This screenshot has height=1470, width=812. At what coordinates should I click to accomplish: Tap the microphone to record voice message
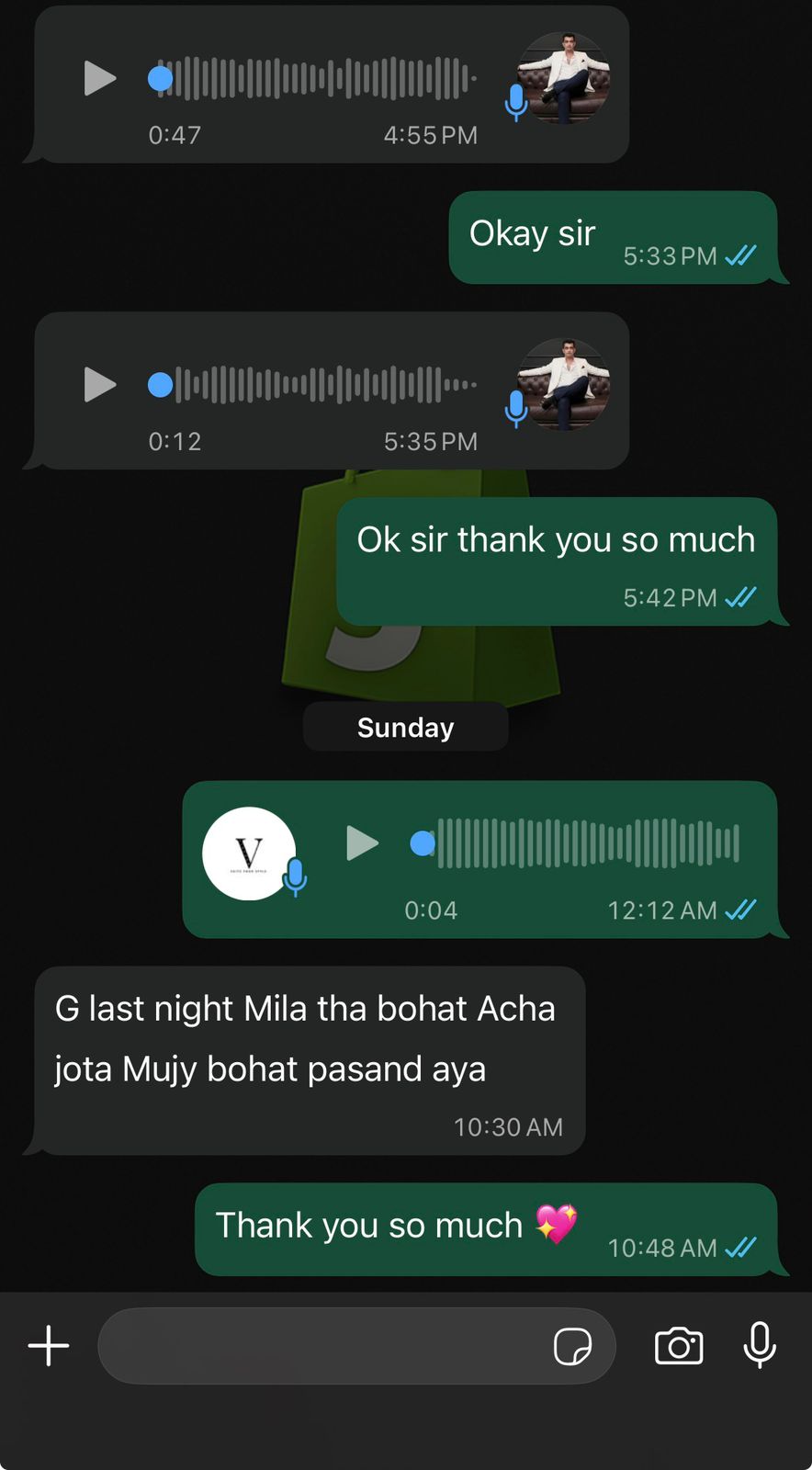[x=760, y=1345]
